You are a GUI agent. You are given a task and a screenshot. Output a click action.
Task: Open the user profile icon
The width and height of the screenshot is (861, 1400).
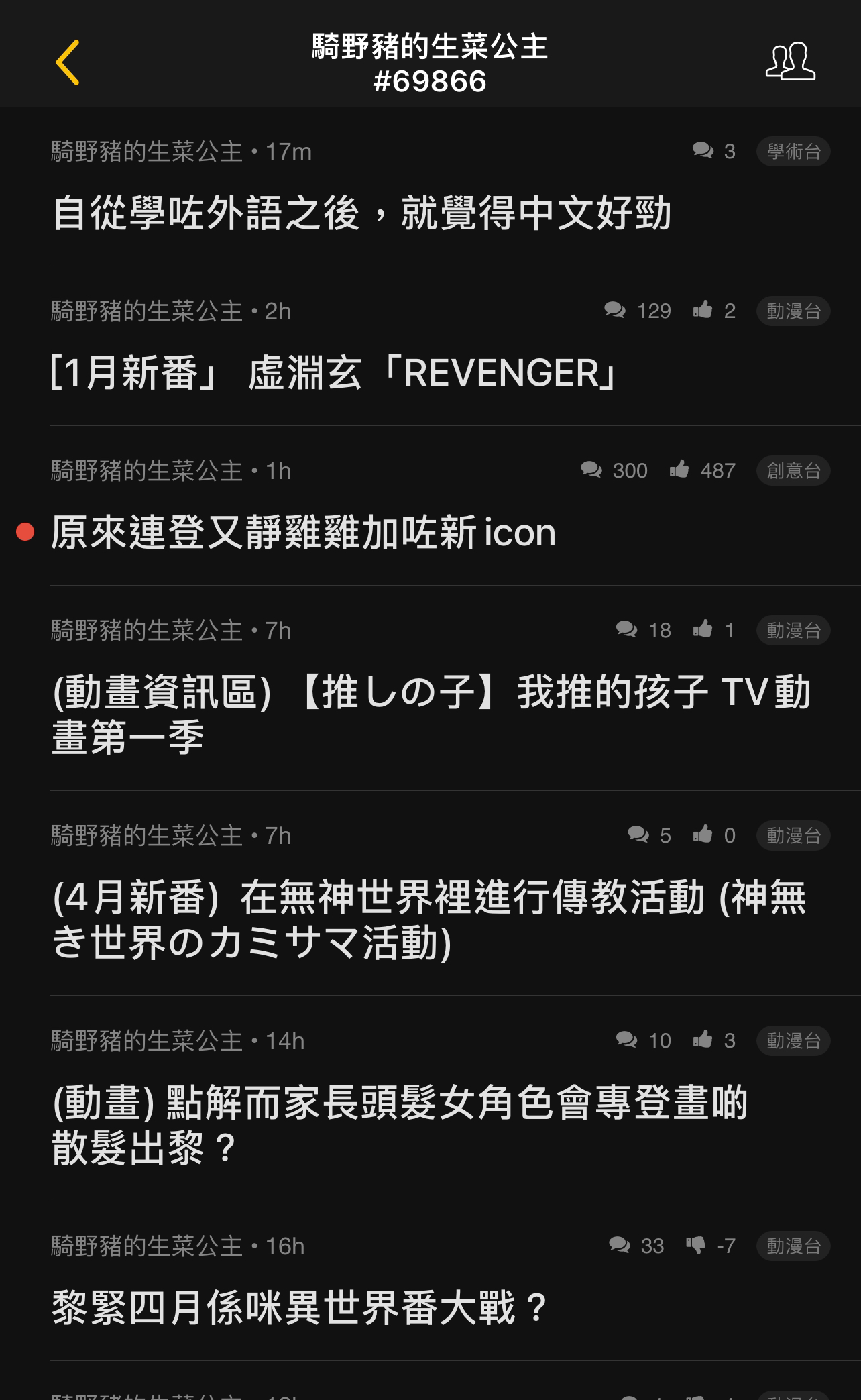point(791,62)
